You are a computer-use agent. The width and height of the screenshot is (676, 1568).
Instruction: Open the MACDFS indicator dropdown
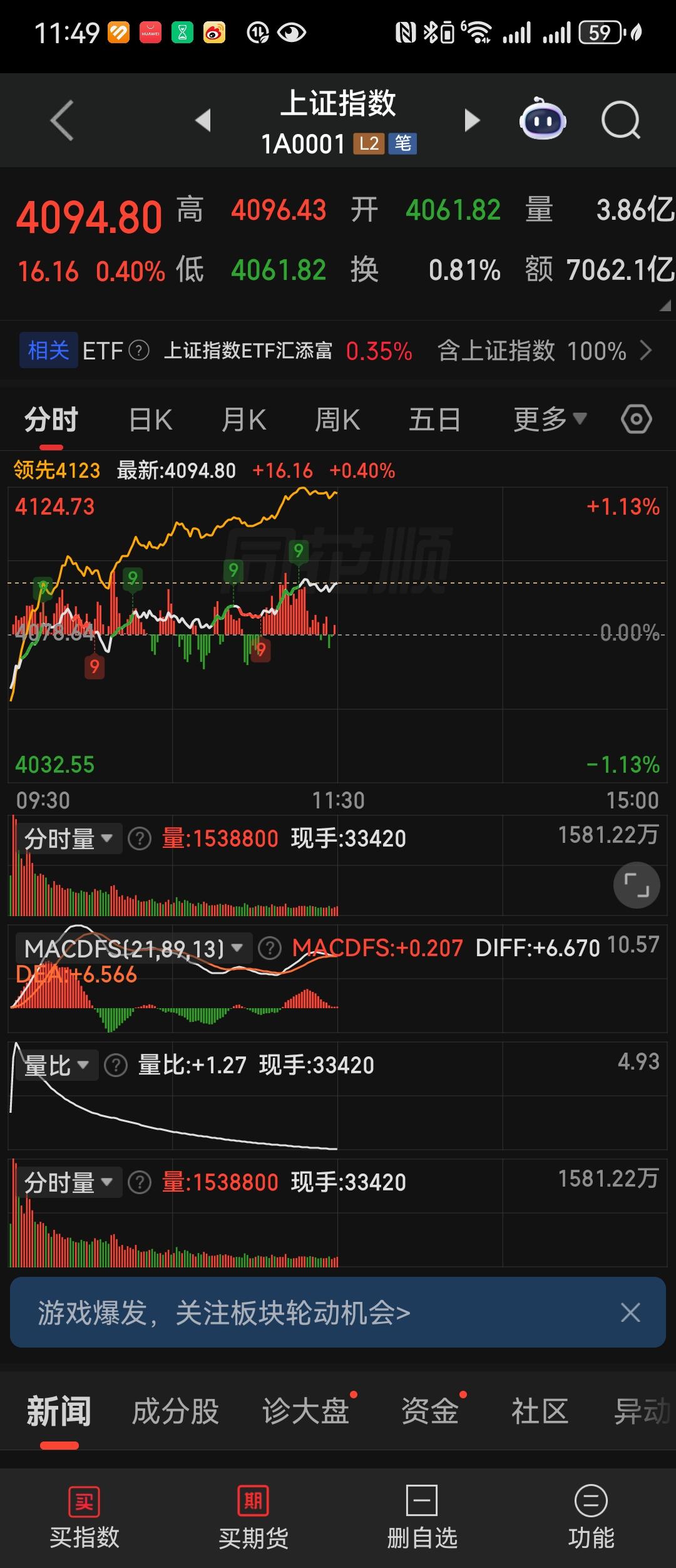pos(131,948)
